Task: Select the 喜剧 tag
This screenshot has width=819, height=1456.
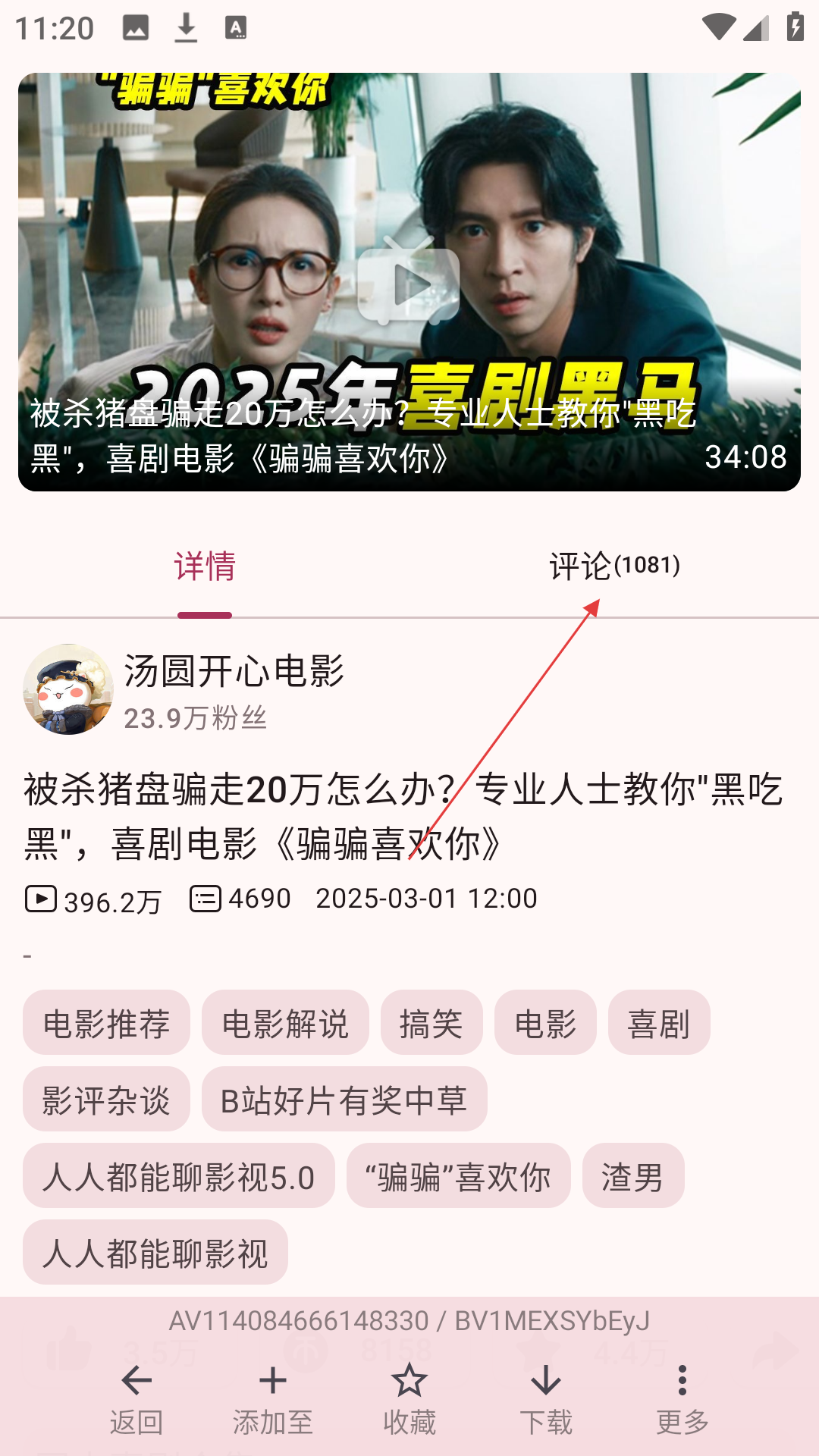Action: click(x=659, y=1023)
